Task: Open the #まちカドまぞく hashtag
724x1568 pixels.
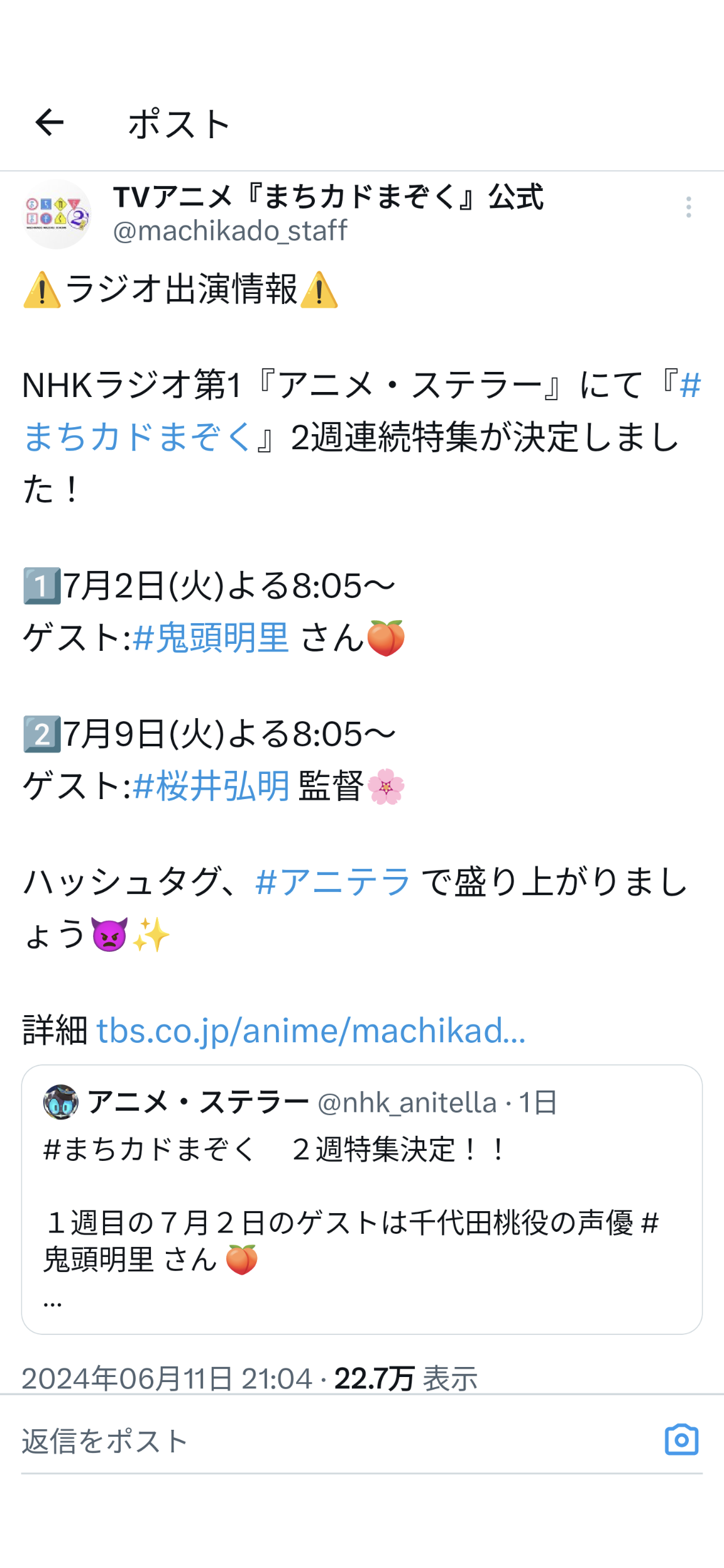Action: [138, 437]
